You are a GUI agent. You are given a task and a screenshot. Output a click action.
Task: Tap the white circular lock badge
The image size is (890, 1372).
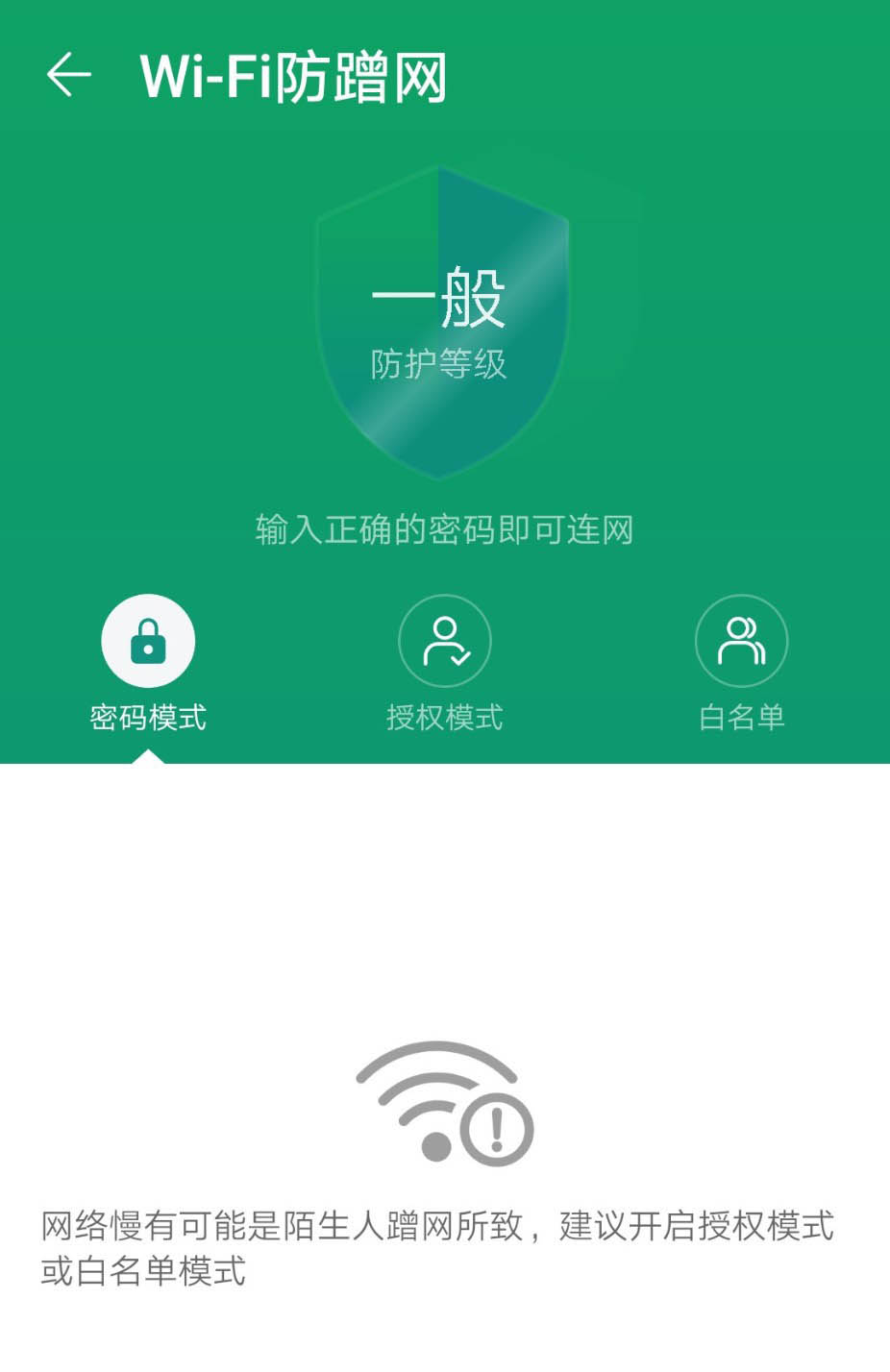[x=148, y=639]
